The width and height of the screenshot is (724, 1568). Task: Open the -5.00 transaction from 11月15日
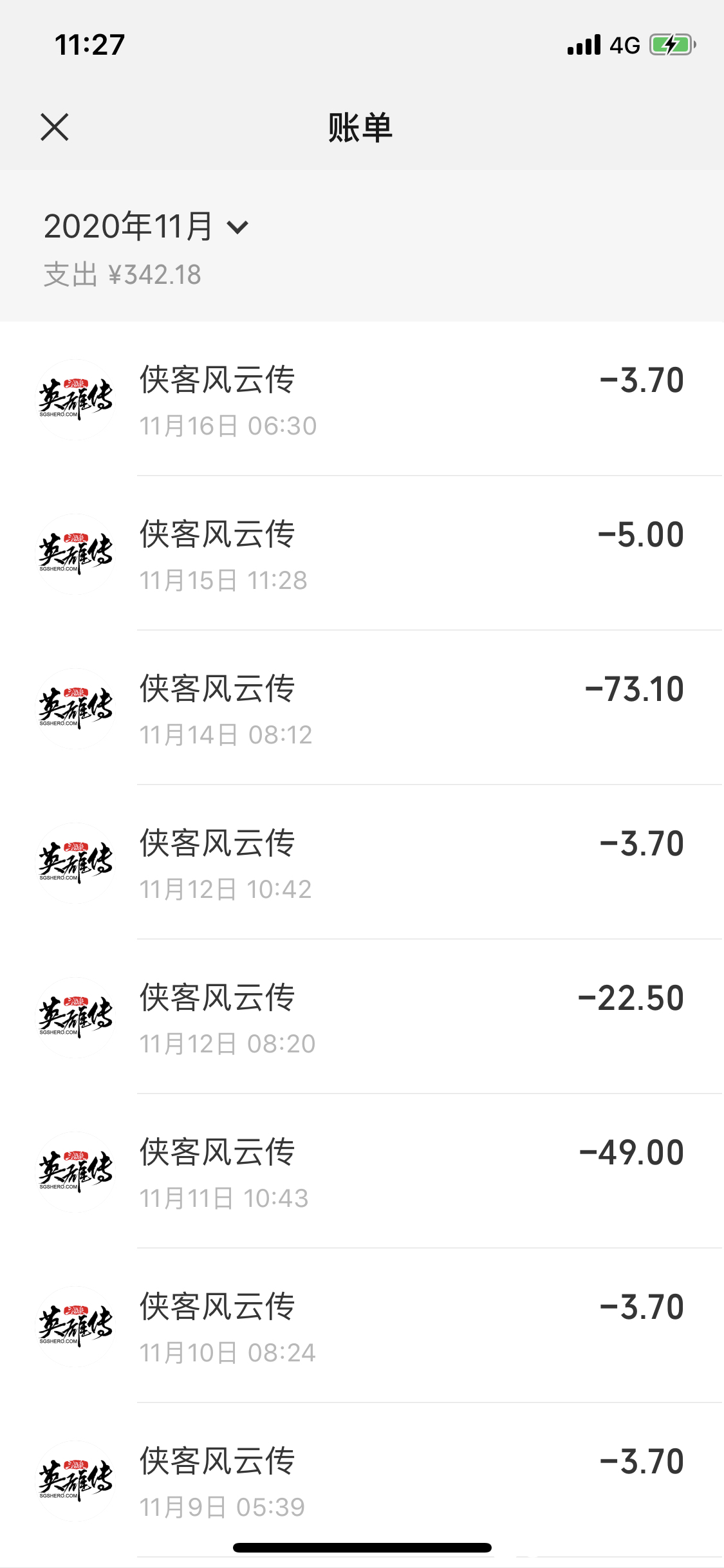click(x=362, y=554)
